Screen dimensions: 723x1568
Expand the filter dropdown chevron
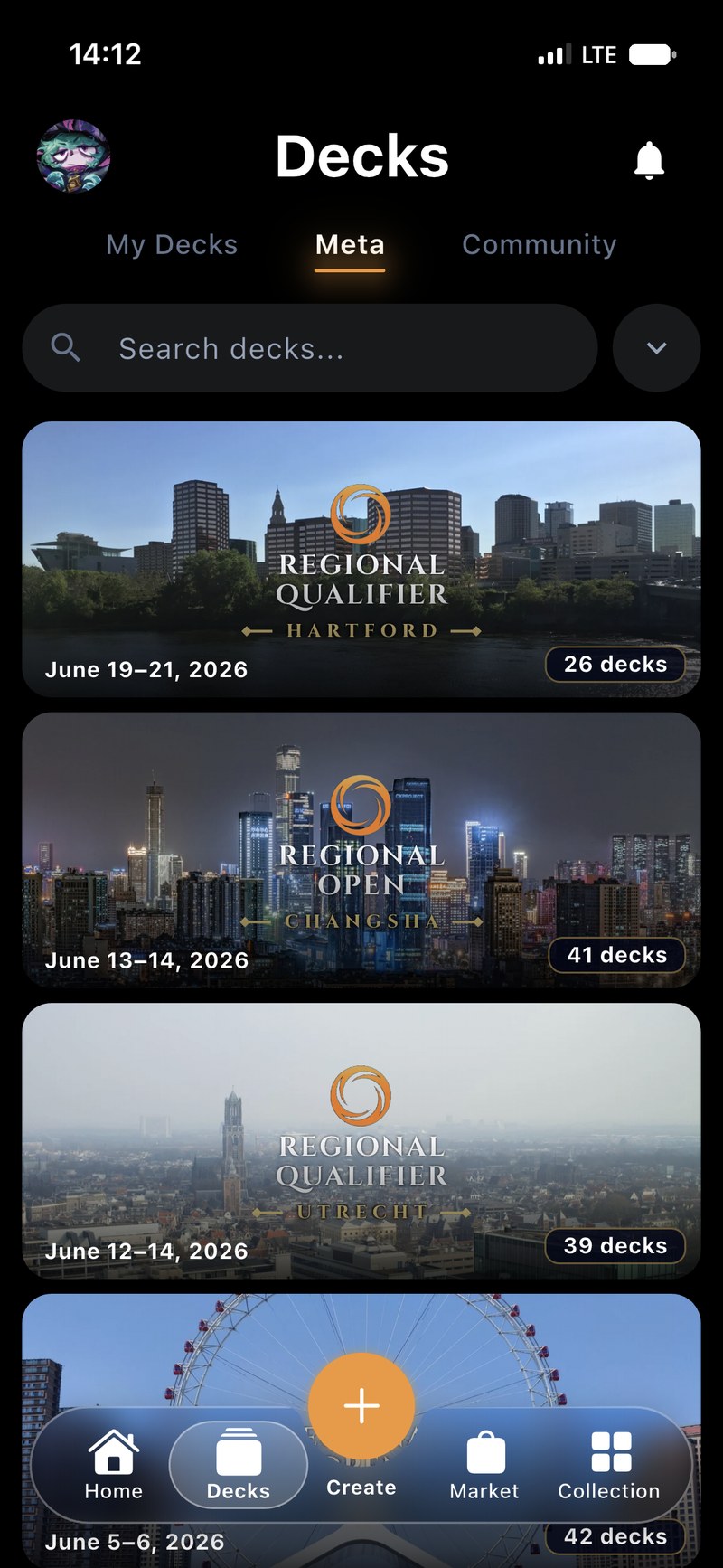[x=657, y=348]
